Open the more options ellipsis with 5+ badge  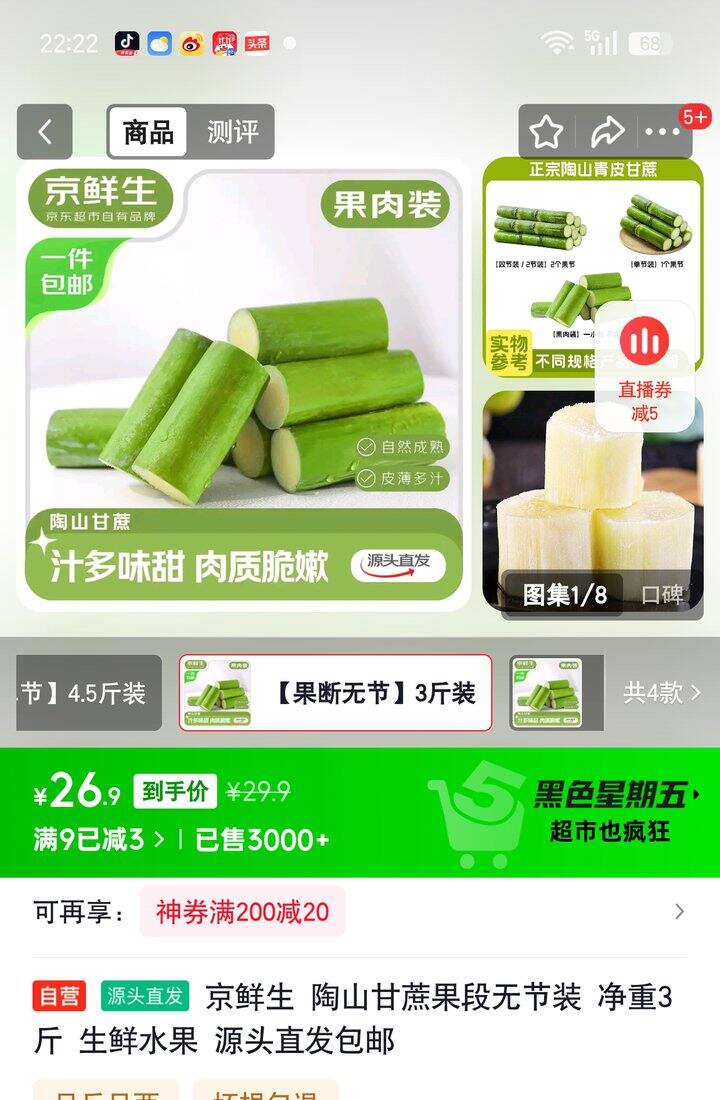click(663, 131)
